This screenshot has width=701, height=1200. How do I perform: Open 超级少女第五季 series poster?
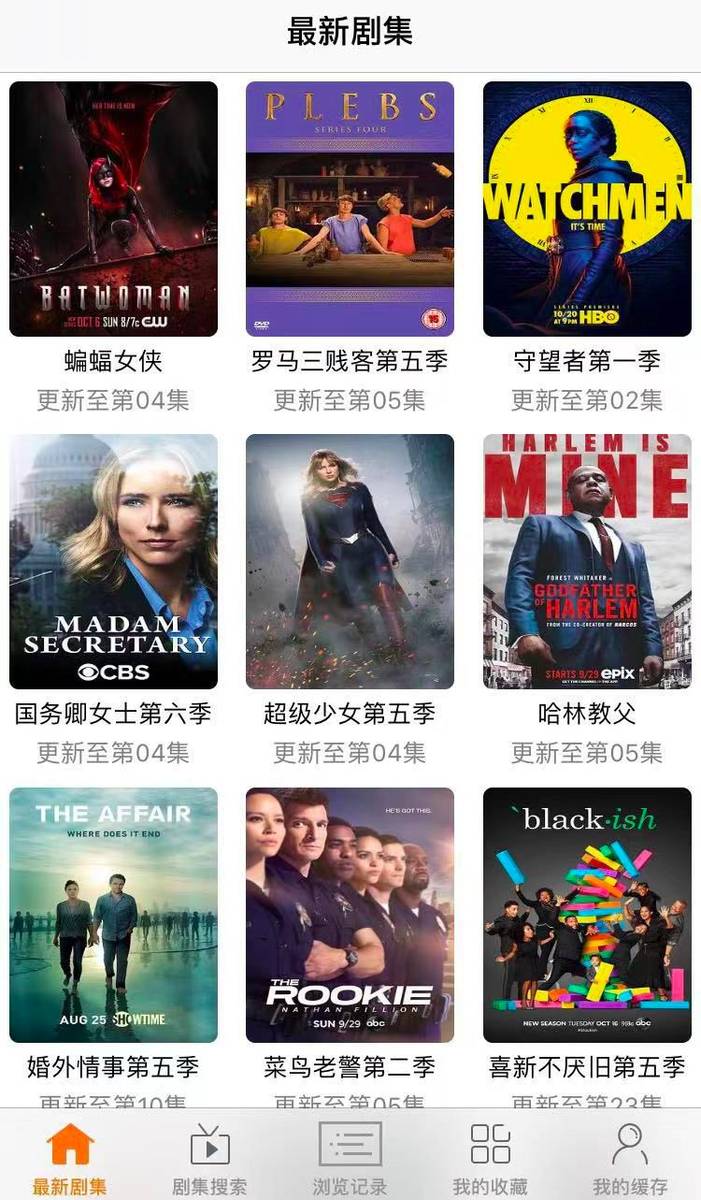pyautogui.click(x=350, y=561)
